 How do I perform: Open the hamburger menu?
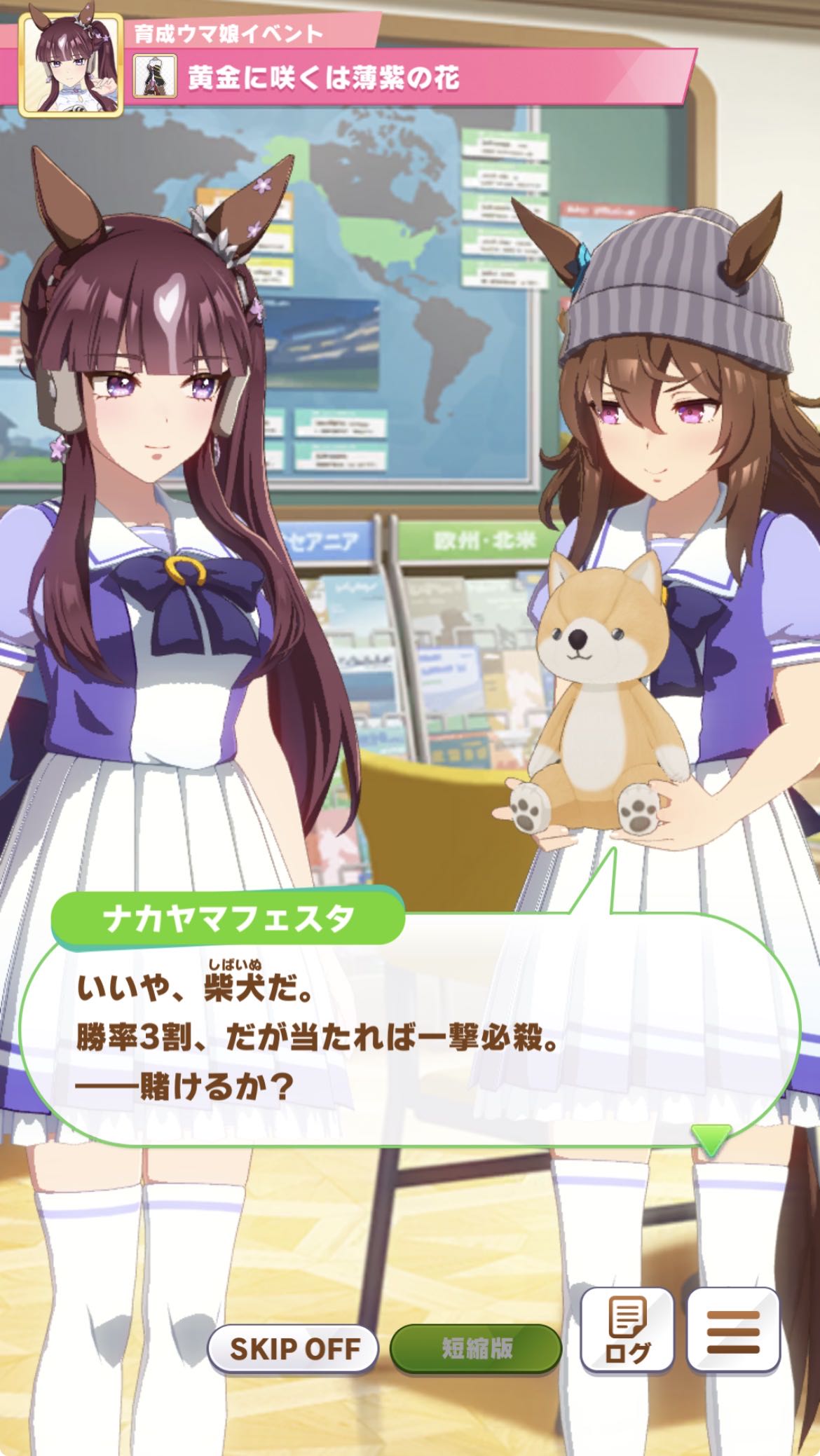pyautogui.click(x=733, y=1329)
